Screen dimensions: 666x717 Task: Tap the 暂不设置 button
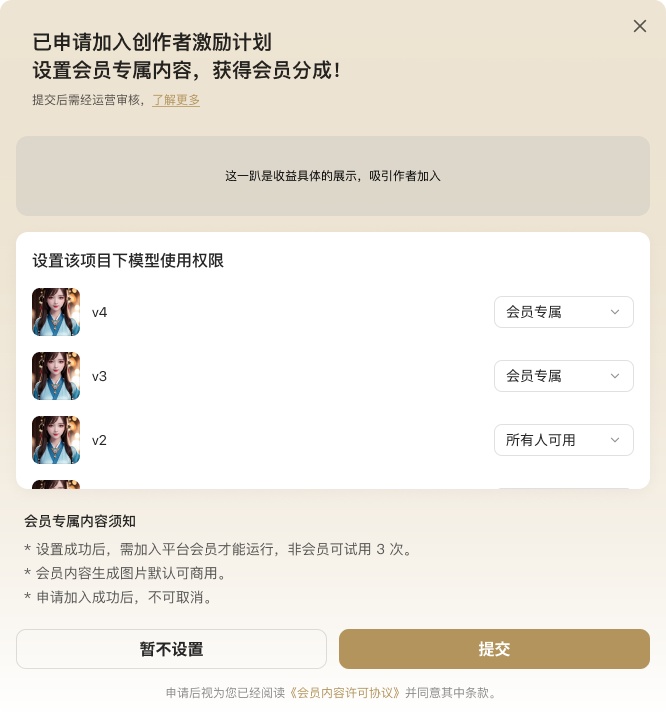(x=171, y=649)
